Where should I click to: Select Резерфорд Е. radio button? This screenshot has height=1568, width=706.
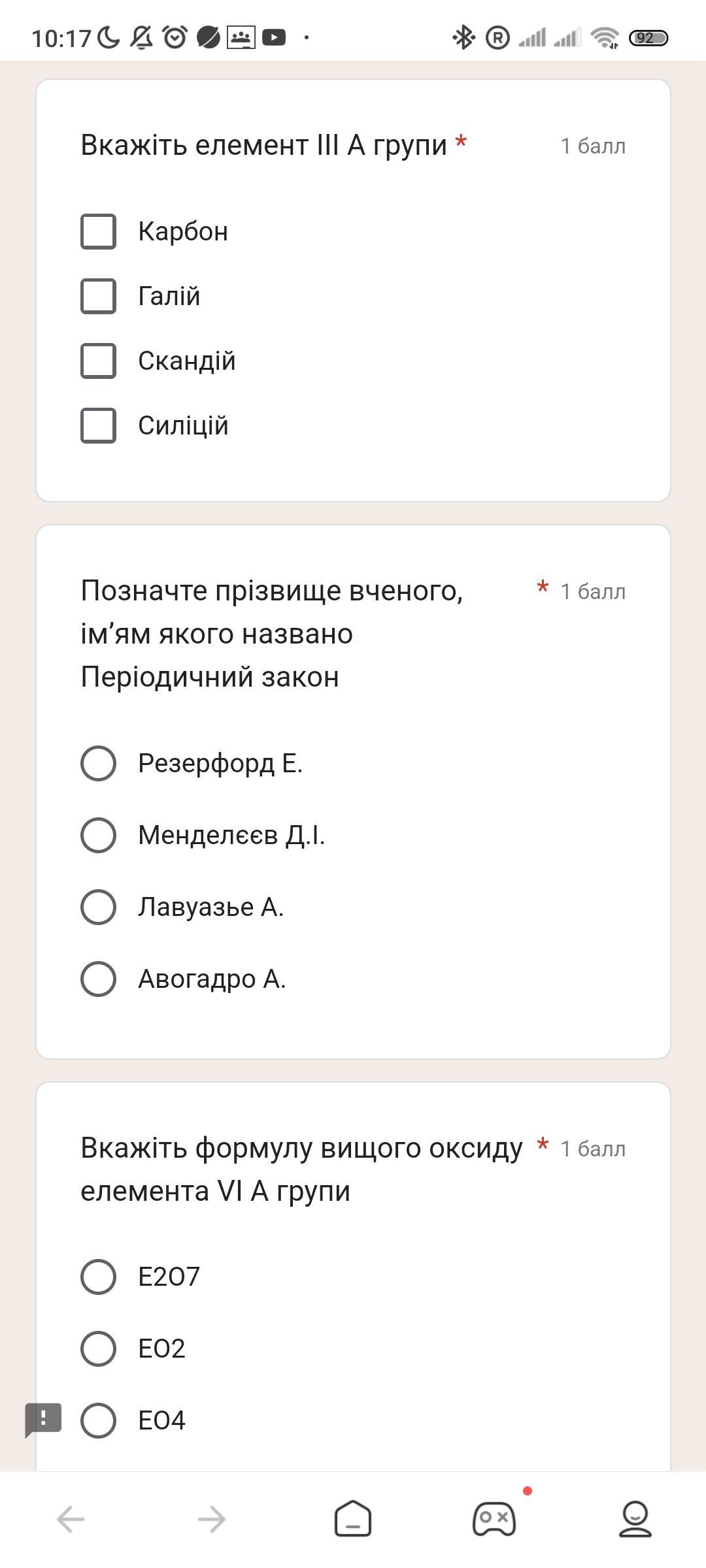(98, 763)
